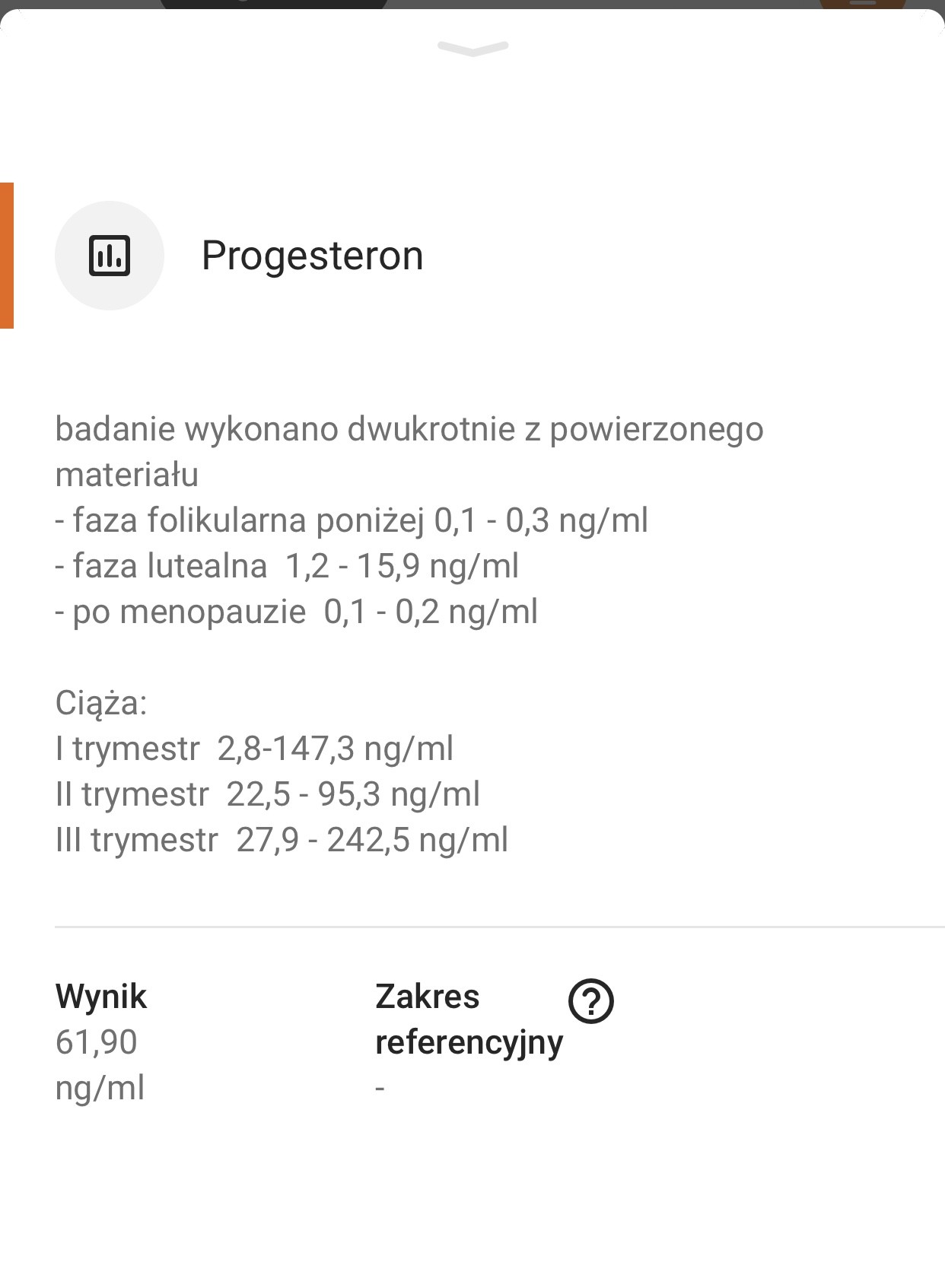Open help for Zakres referencyjny
Image resolution: width=945 pixels, height=1288 pixels.
pyautogui.click(x=590, y=1001)
